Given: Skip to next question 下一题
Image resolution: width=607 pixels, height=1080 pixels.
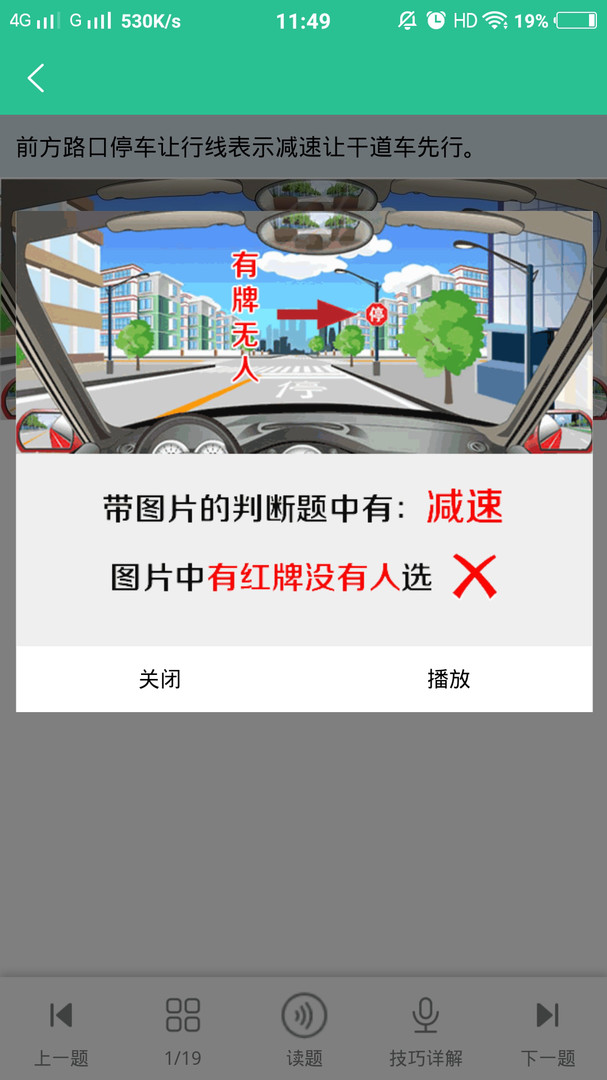Looking at the screenshot, I should click(x=548, y=1031).
